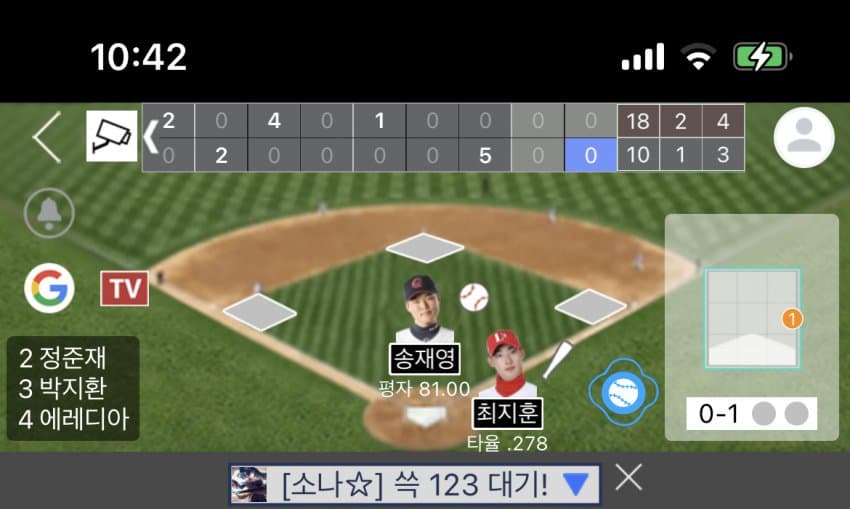This screenshot has height=509, width=850.
Task: Expand the scoreboard with the left chevron
Action: click(x=151, y=137)
